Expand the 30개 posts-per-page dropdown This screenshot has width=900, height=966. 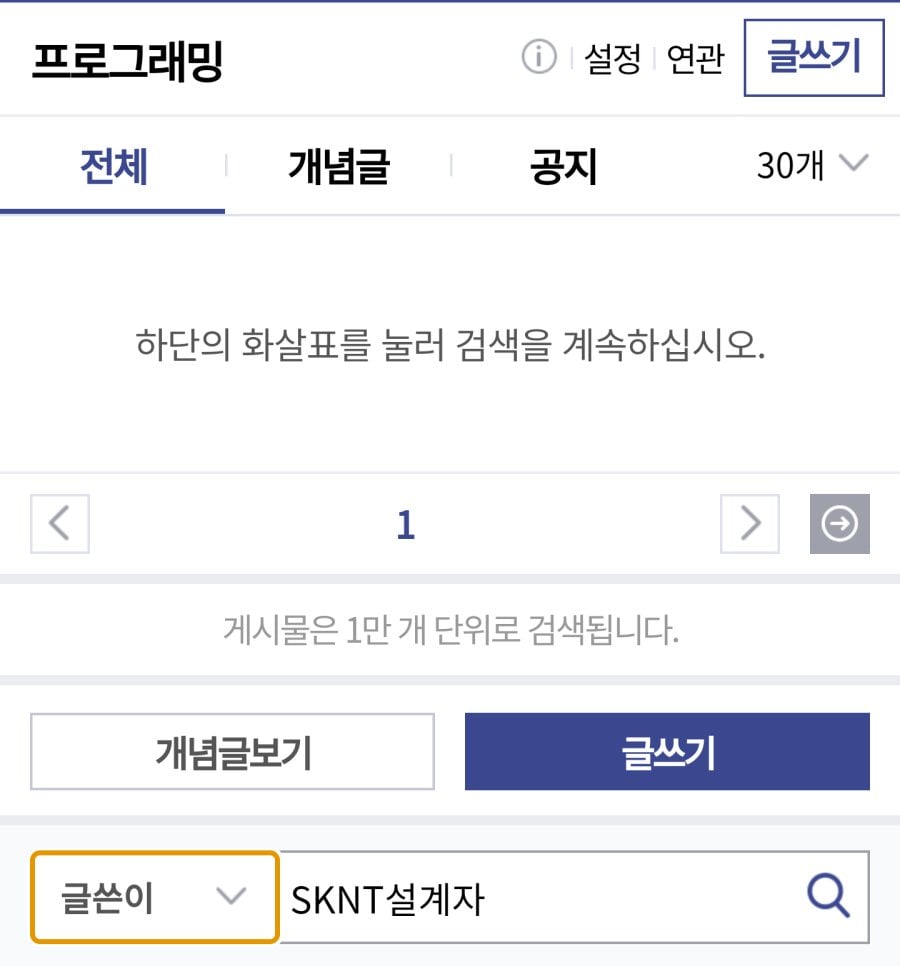coord(811,165)
